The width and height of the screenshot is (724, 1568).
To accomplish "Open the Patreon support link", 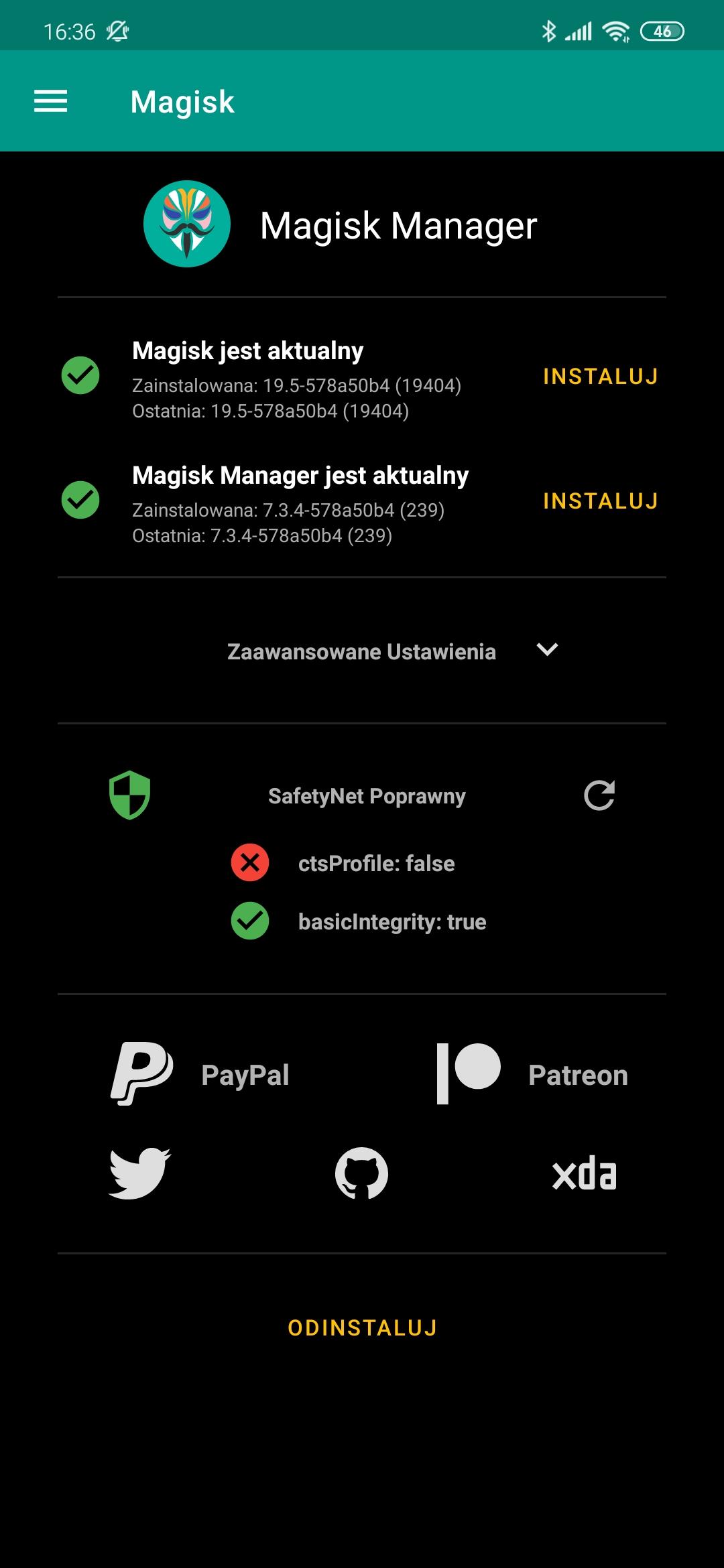I will point(532,1074).
